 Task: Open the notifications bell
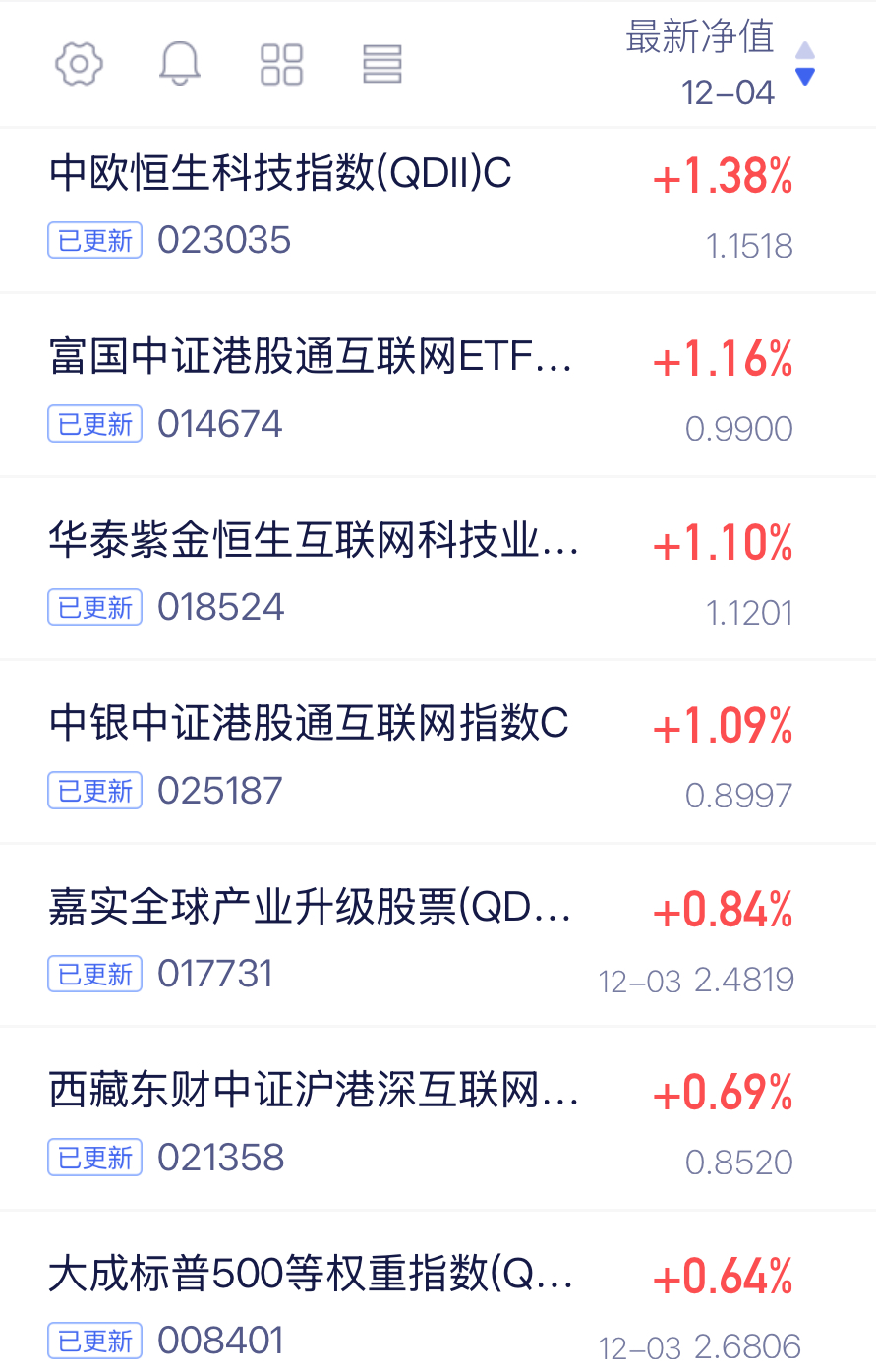pos(180,65)
